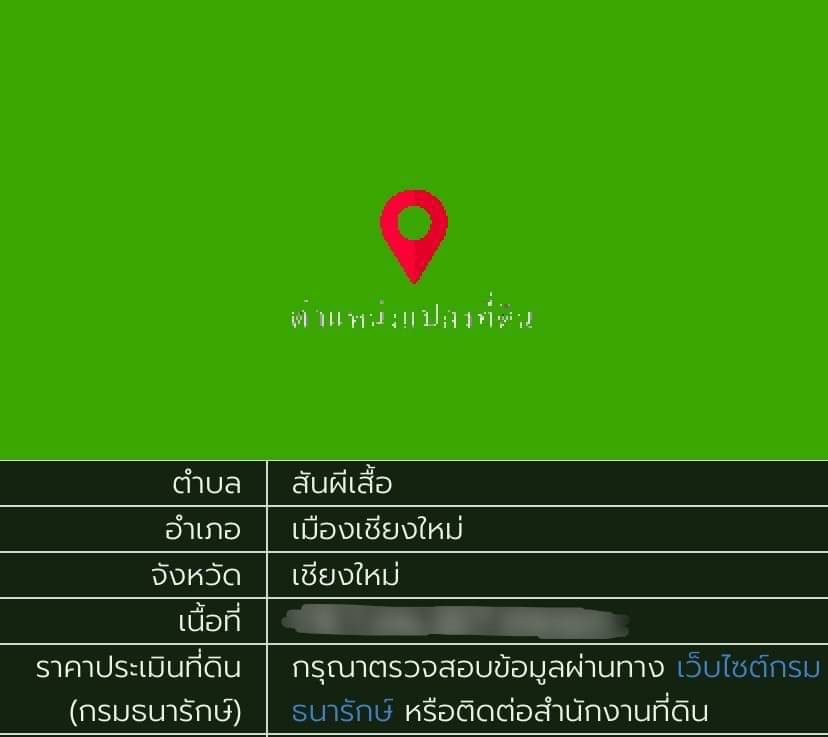The image size is (828, 737).
Task: Open the เว็บไซต์กรมธนารักษ์ link
Action: [x=748, y=667]
